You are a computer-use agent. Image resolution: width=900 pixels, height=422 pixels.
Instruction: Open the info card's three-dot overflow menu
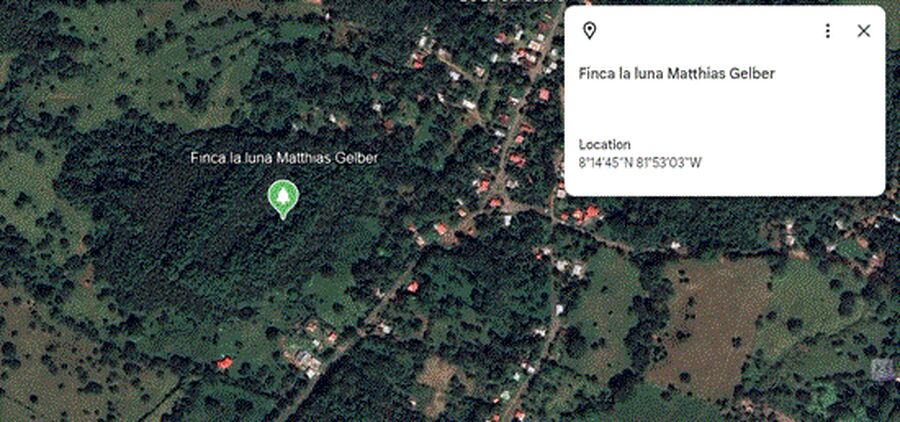click(827, 31)
